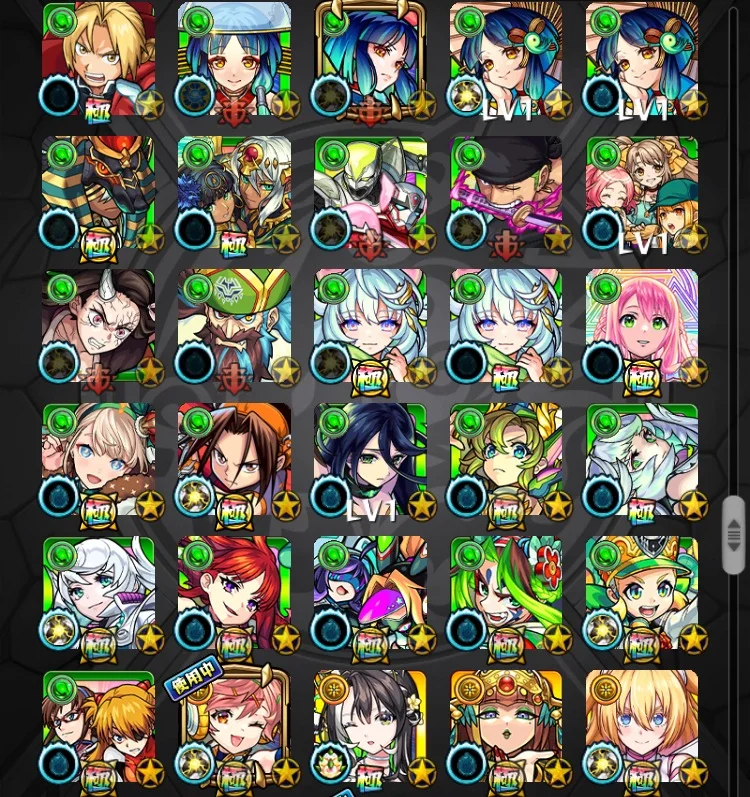Select the white-bearded old man character
The image size is (750, 797).
pos(642,460)
